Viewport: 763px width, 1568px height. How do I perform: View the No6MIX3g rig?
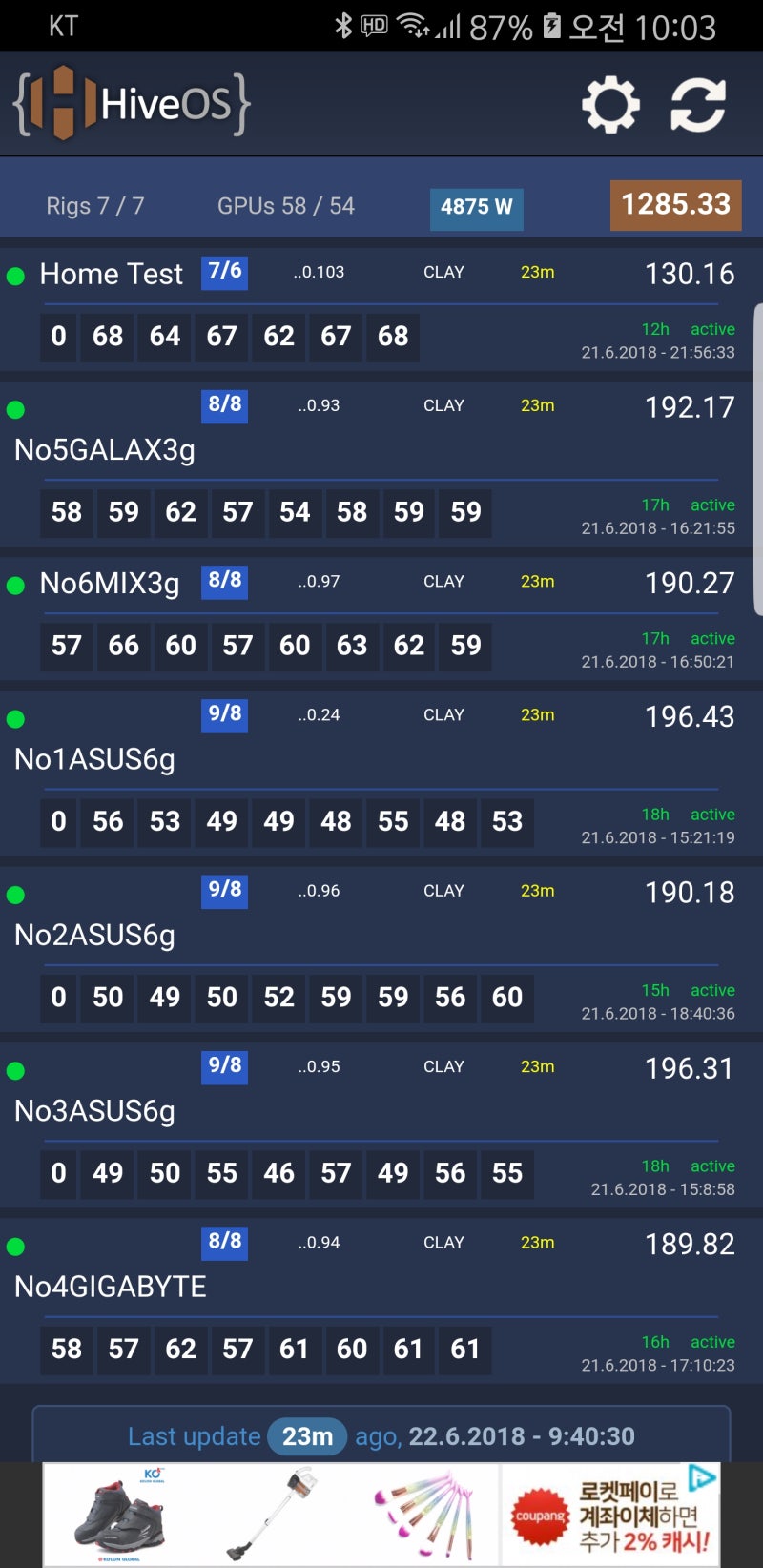point(110,583)
